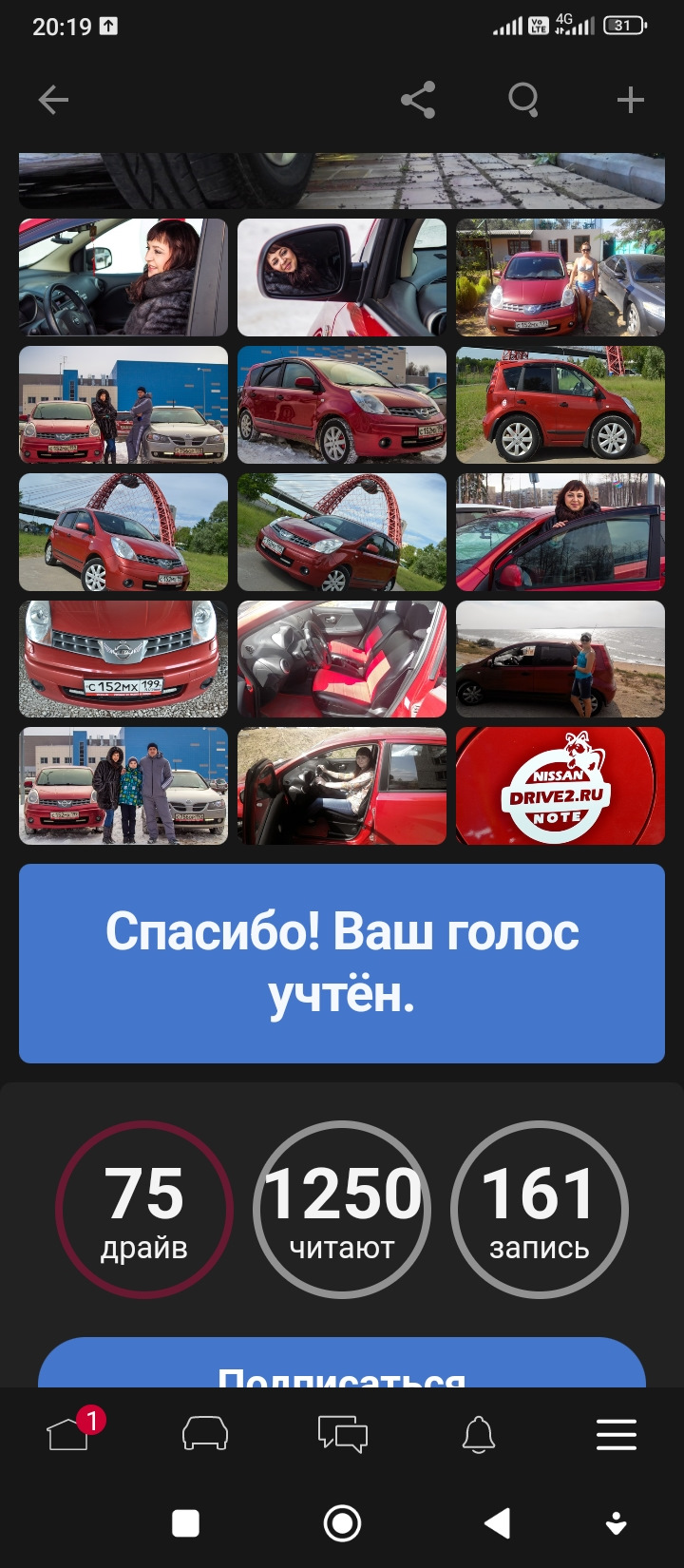Open the red and black seats interior photo
Screen dimensions: 684x1568
[341, 659]
